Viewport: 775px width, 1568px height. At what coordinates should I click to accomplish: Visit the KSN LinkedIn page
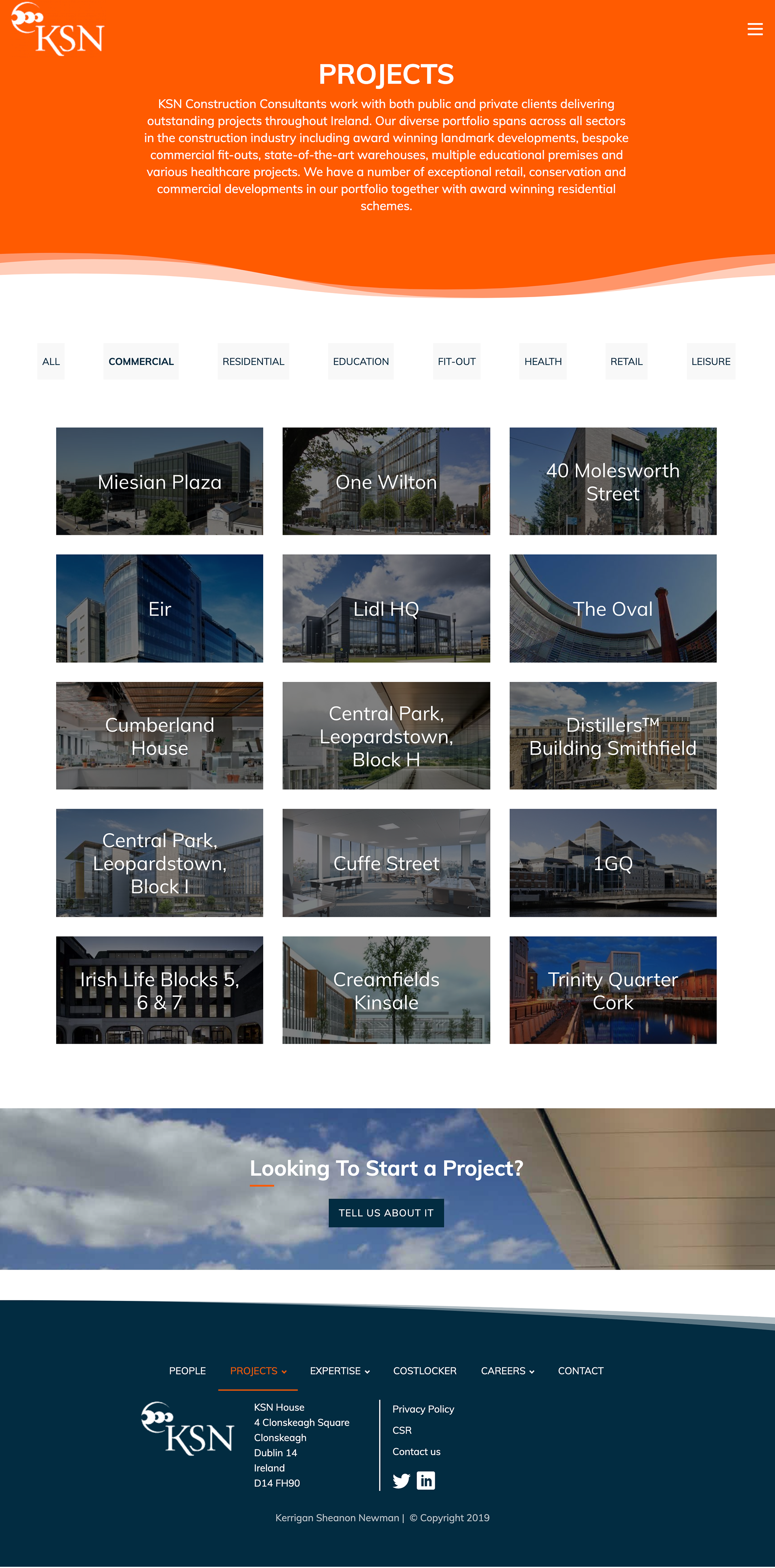tap(425, 1480)
